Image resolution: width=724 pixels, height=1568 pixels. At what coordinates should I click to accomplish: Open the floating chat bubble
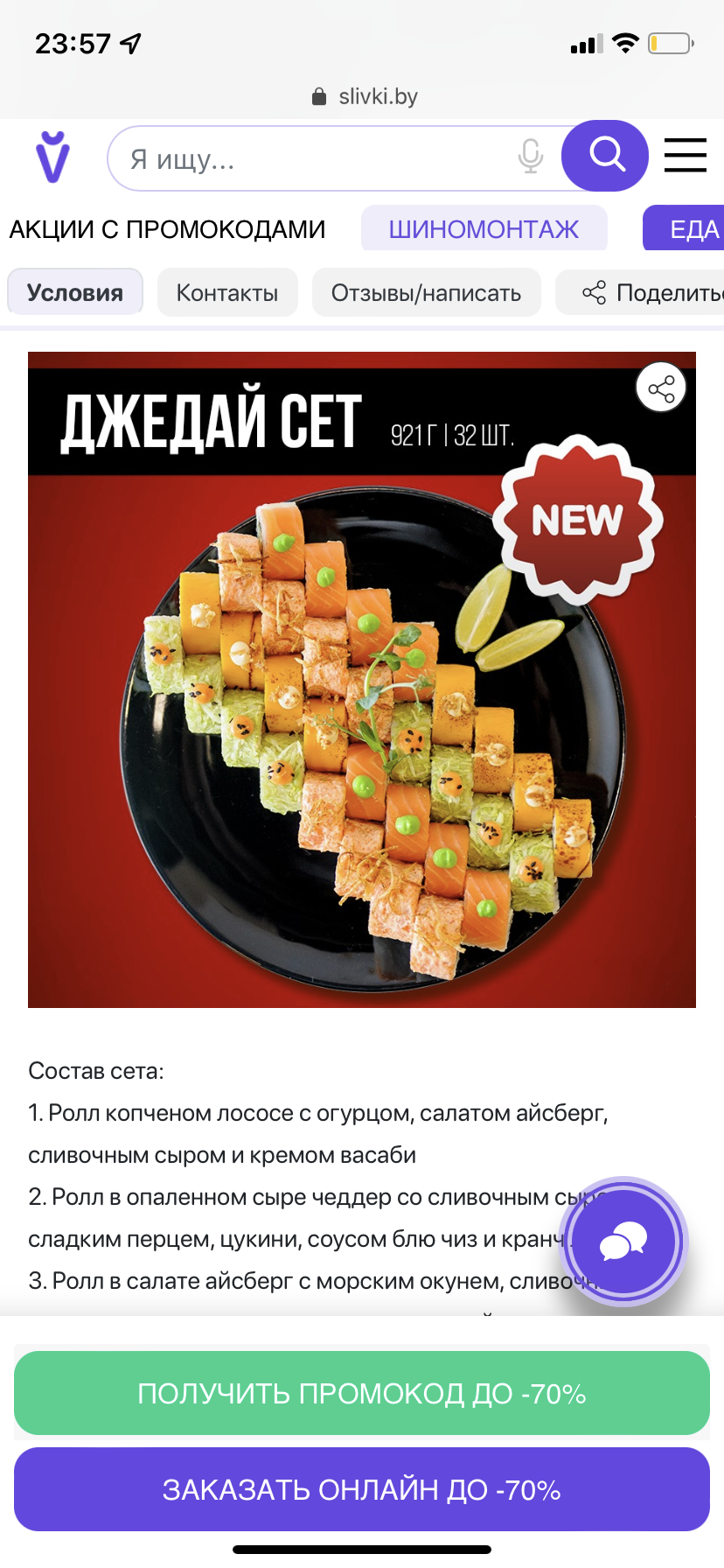[623, 1242]
